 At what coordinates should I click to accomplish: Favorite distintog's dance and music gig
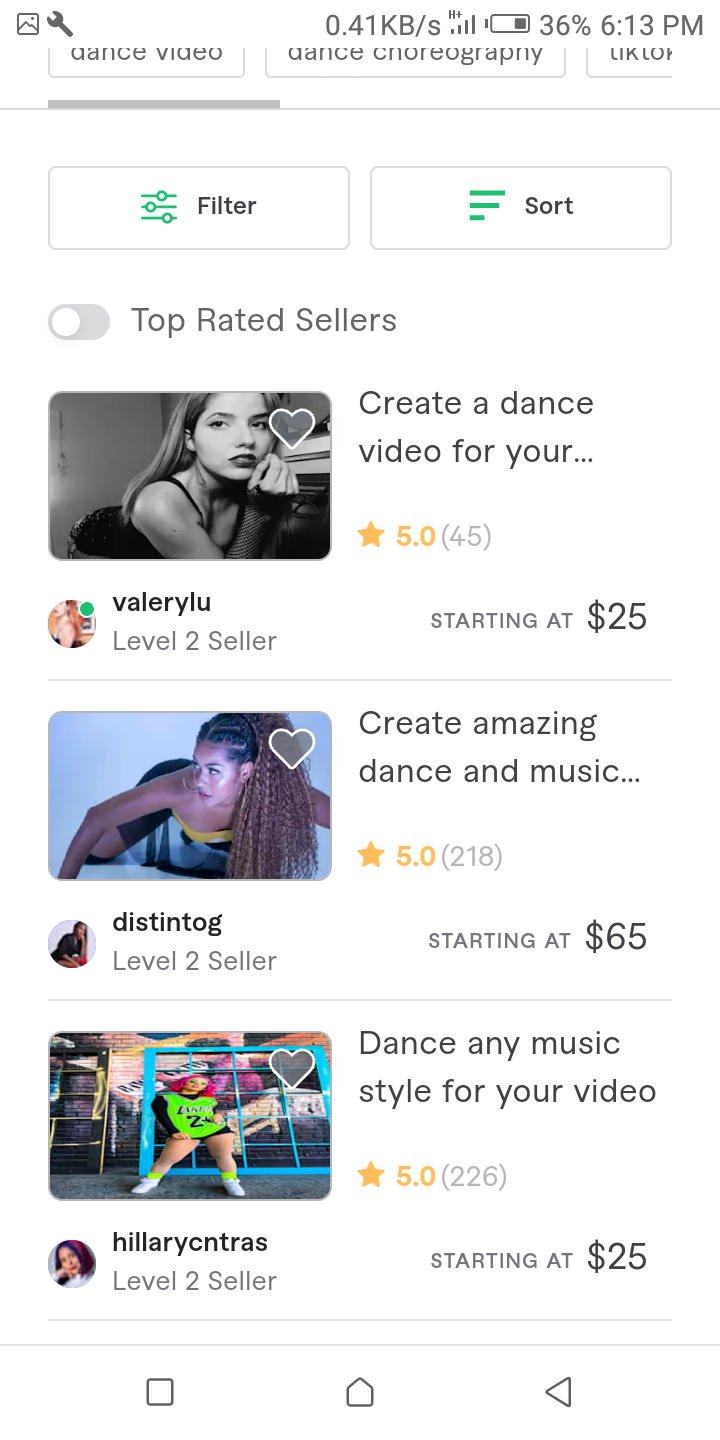[x=292, y=749]
